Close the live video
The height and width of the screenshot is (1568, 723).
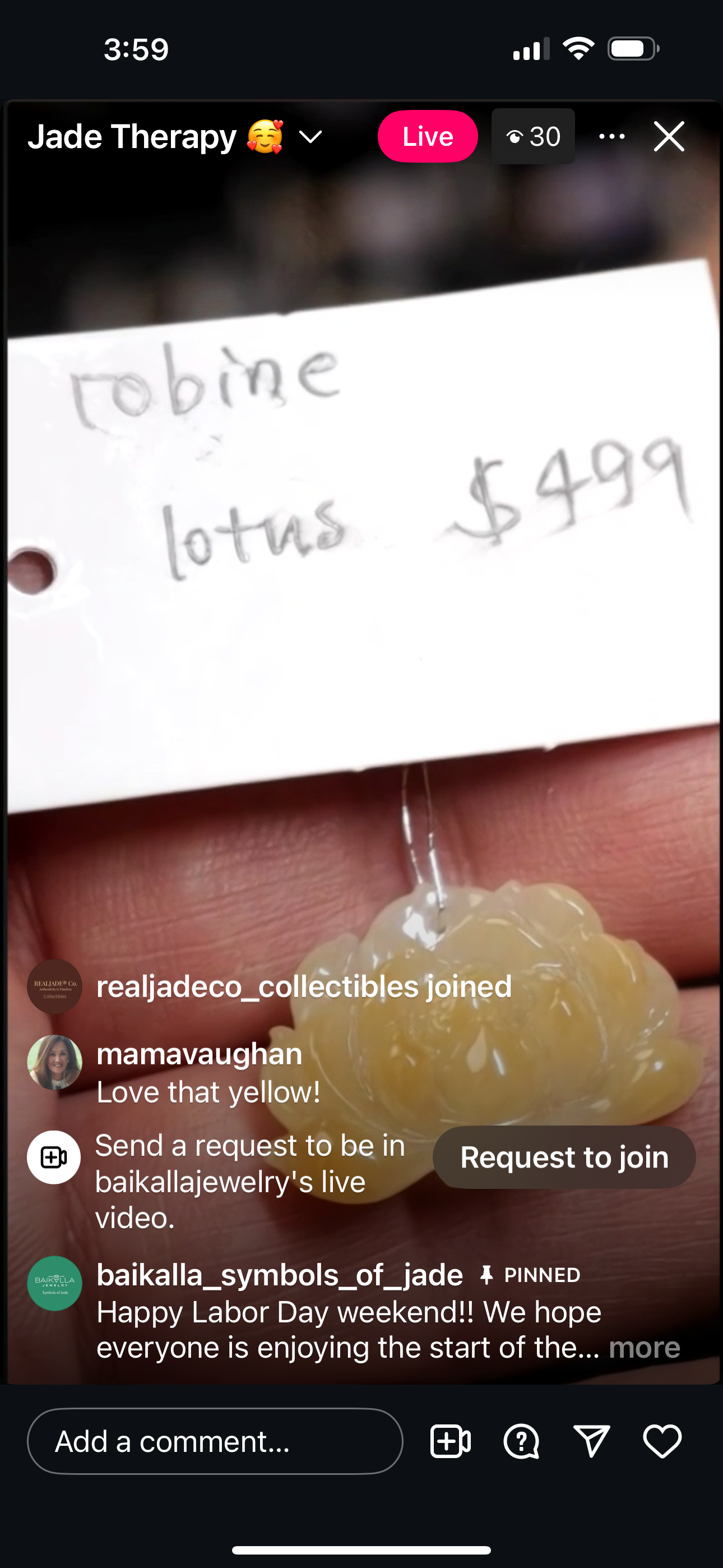coord(669,136)
